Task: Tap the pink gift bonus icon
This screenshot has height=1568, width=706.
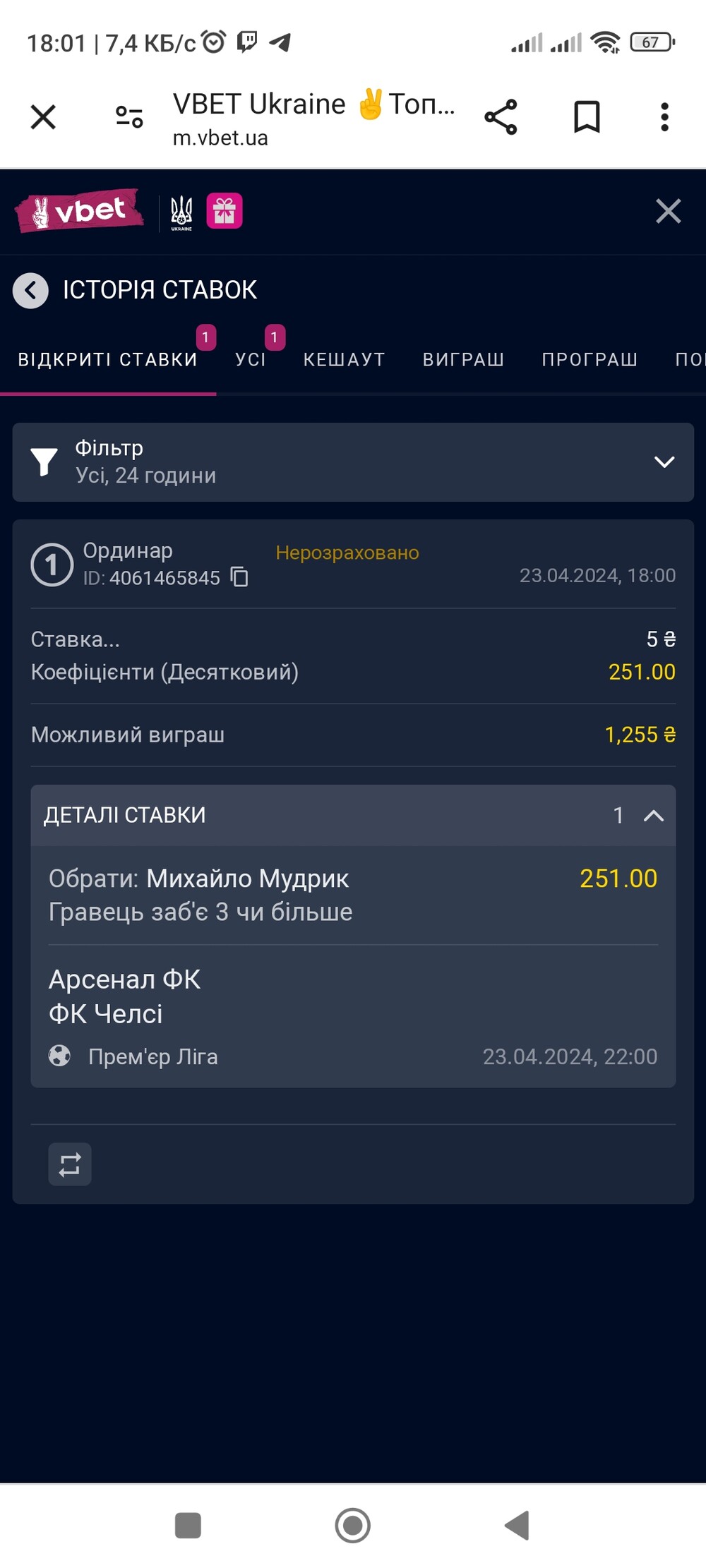Action: coord(225,211)
